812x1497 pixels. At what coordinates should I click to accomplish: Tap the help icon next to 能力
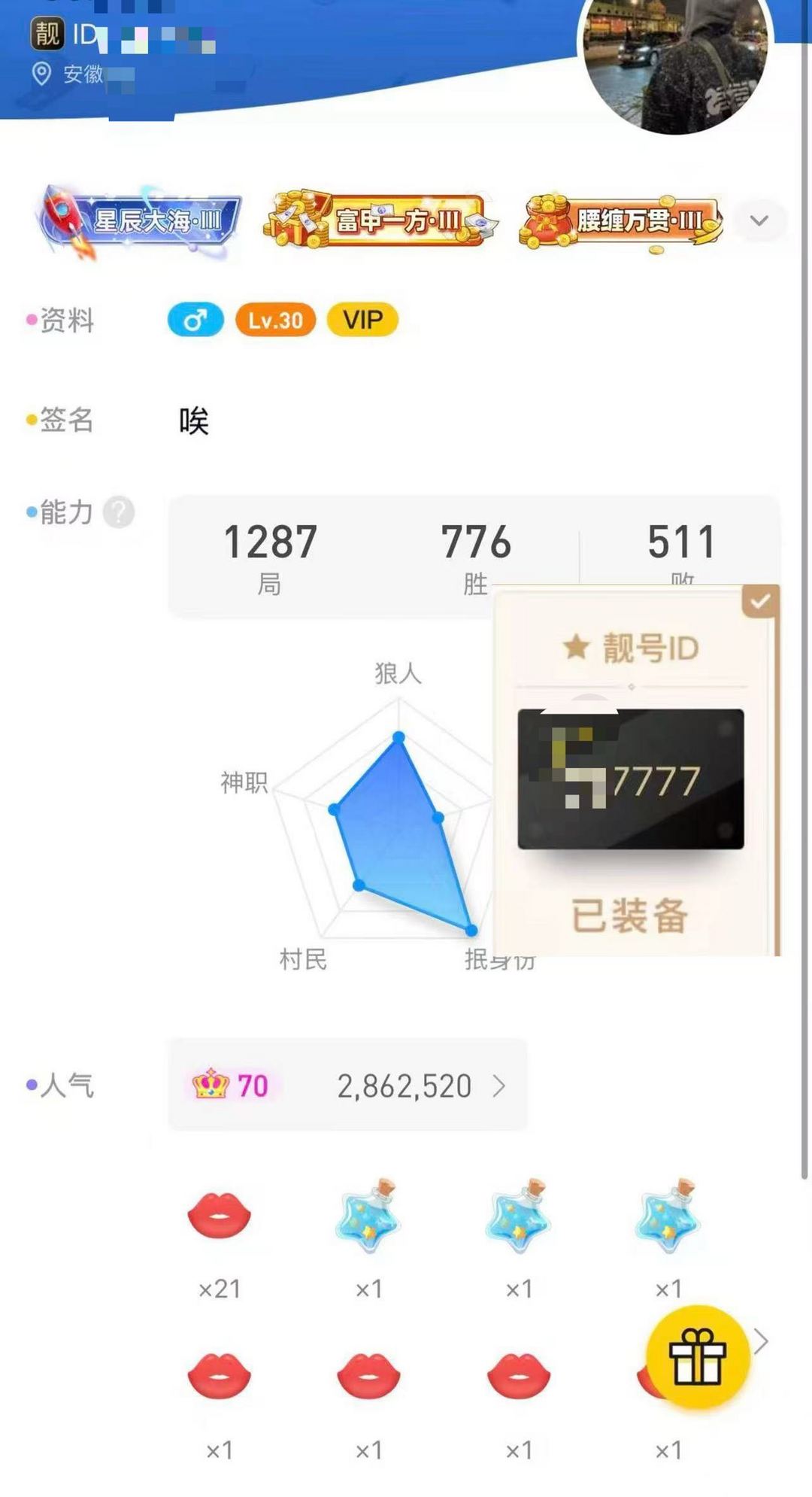click(x=119, y=513)
